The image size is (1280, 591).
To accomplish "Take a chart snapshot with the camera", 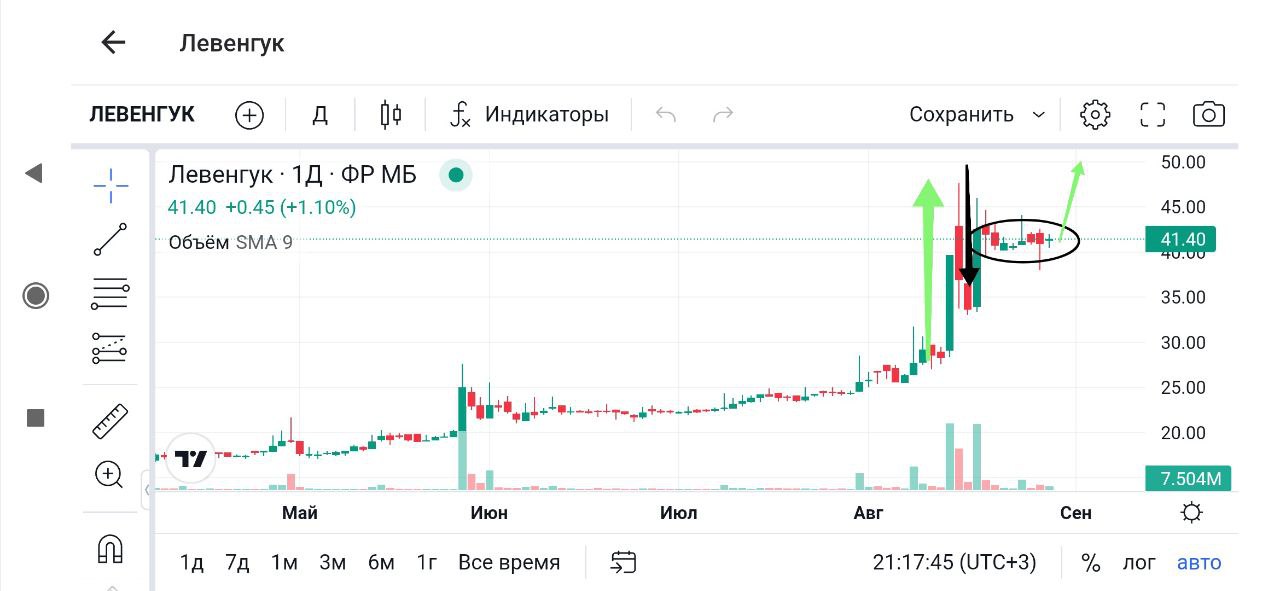I will [x=1209, y=115].
